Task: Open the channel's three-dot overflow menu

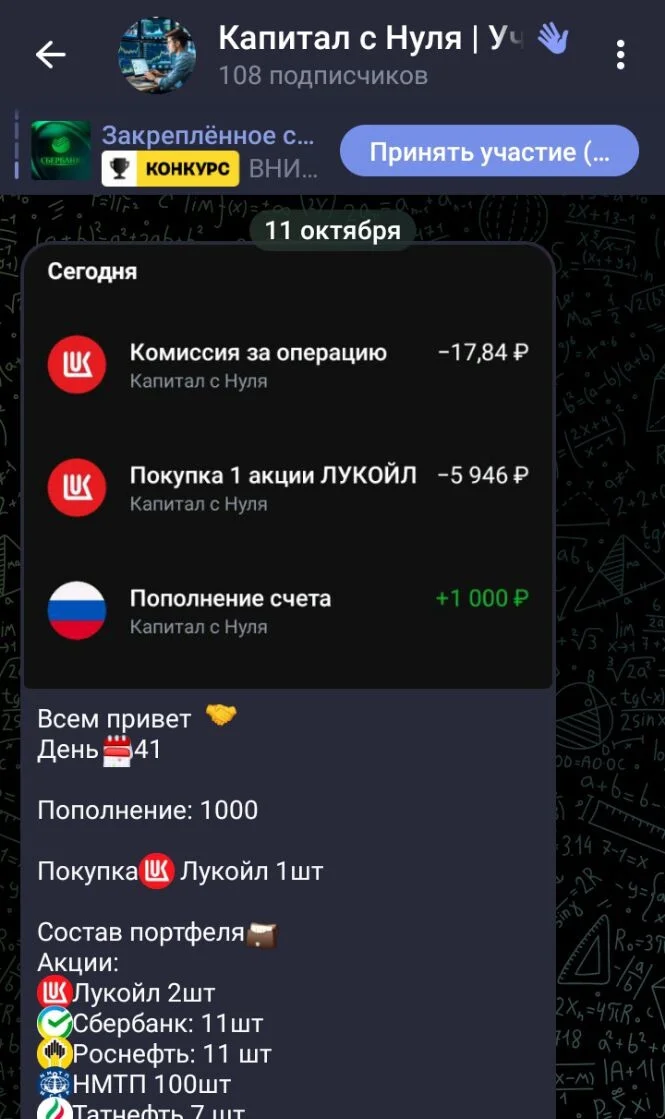Action: pyautogui.click(x=620, y=54)
